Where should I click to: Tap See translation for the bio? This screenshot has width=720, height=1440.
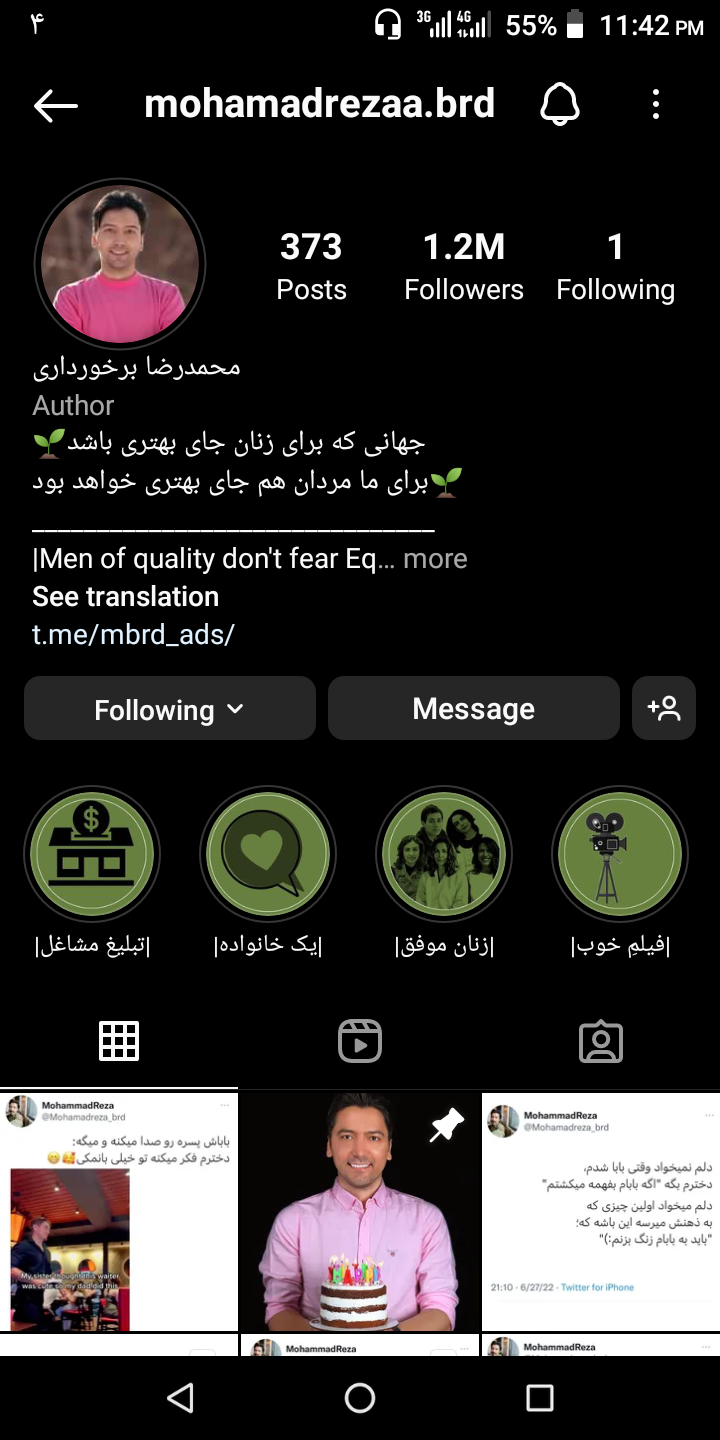coord(125,596)
